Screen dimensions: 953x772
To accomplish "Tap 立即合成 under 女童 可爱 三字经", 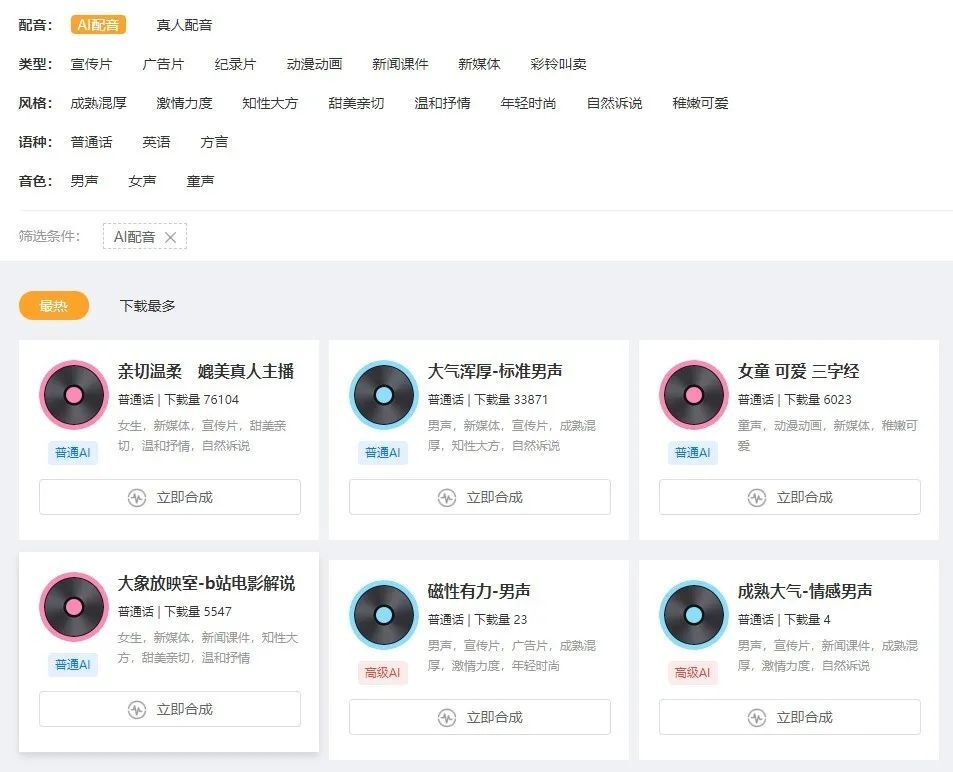I will (789, 497).
